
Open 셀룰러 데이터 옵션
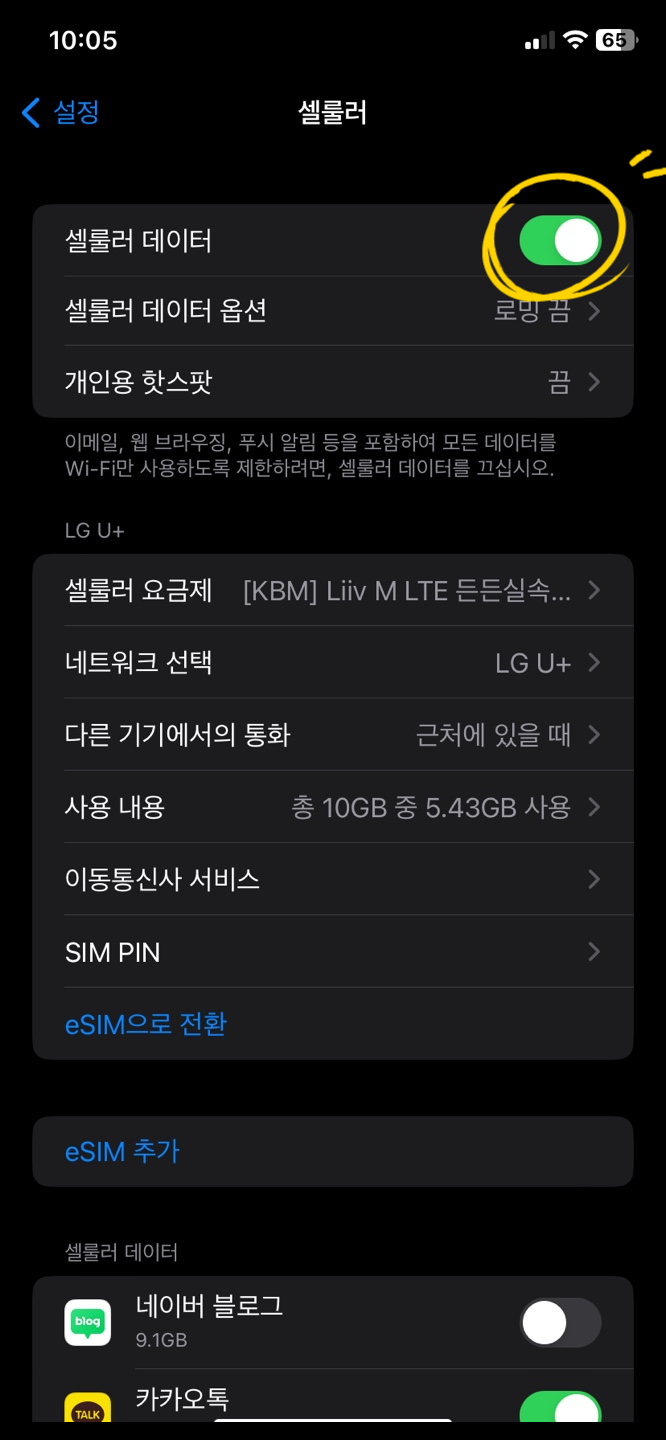click(332, 311)
